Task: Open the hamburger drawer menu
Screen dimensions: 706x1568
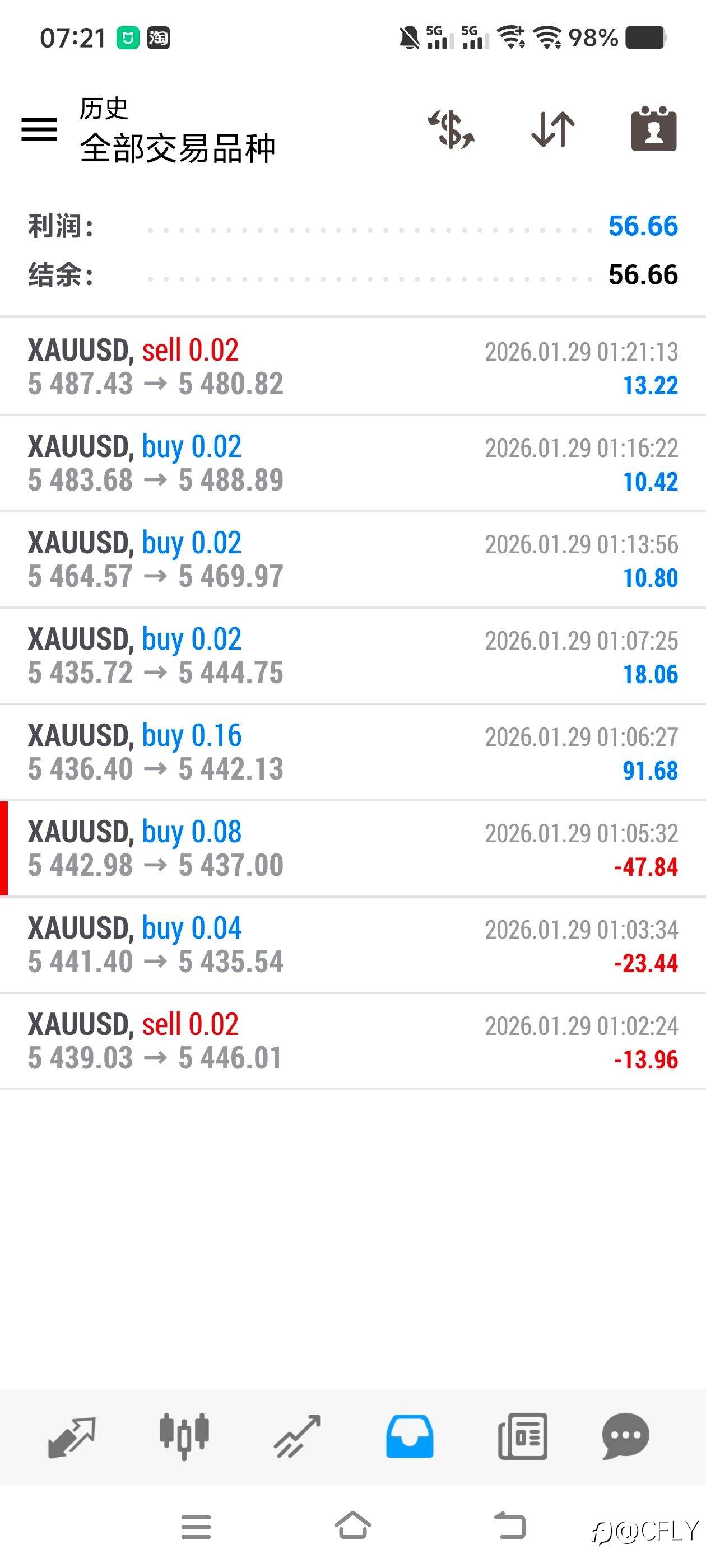Action: [x=39, y=130]
